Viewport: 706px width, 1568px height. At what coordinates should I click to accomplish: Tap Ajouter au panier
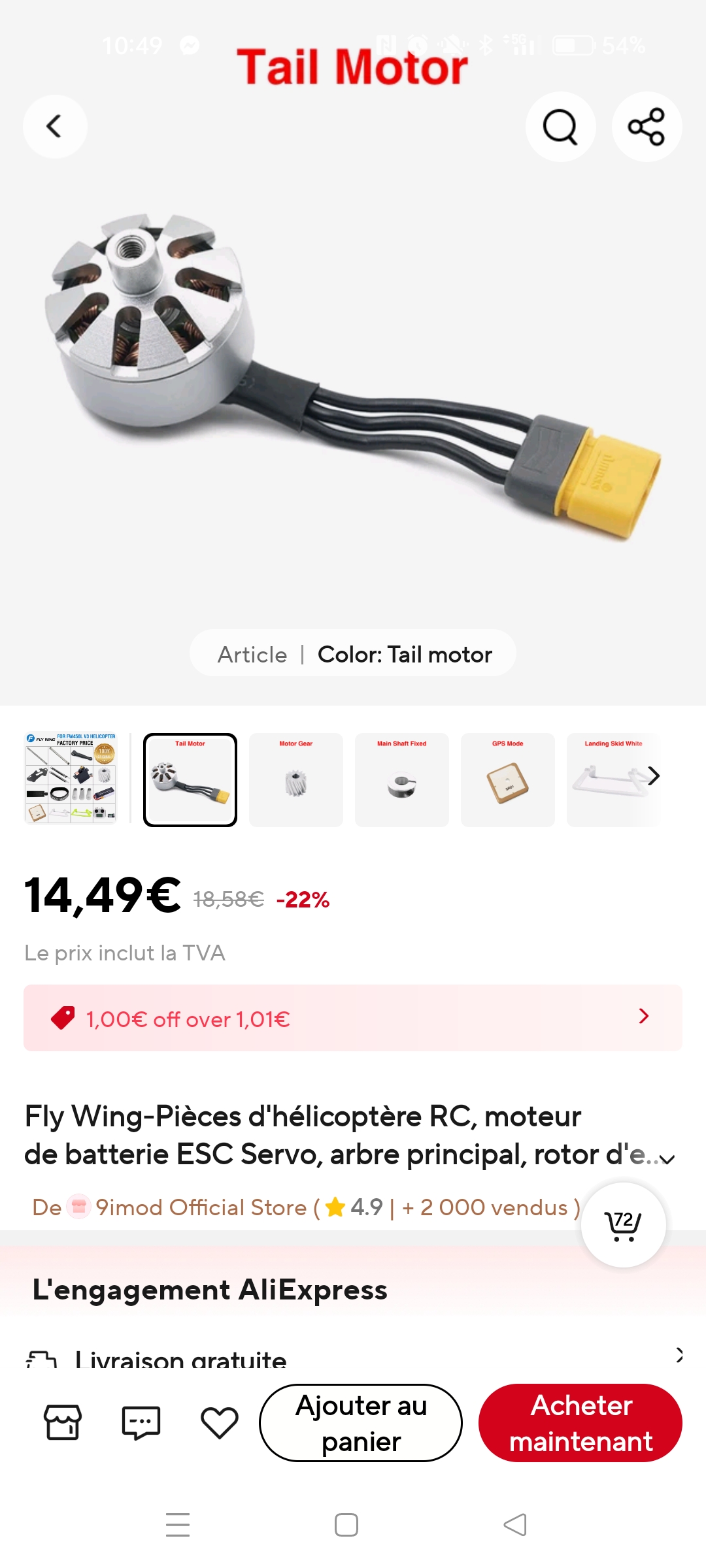click(x=361, y=1423)
